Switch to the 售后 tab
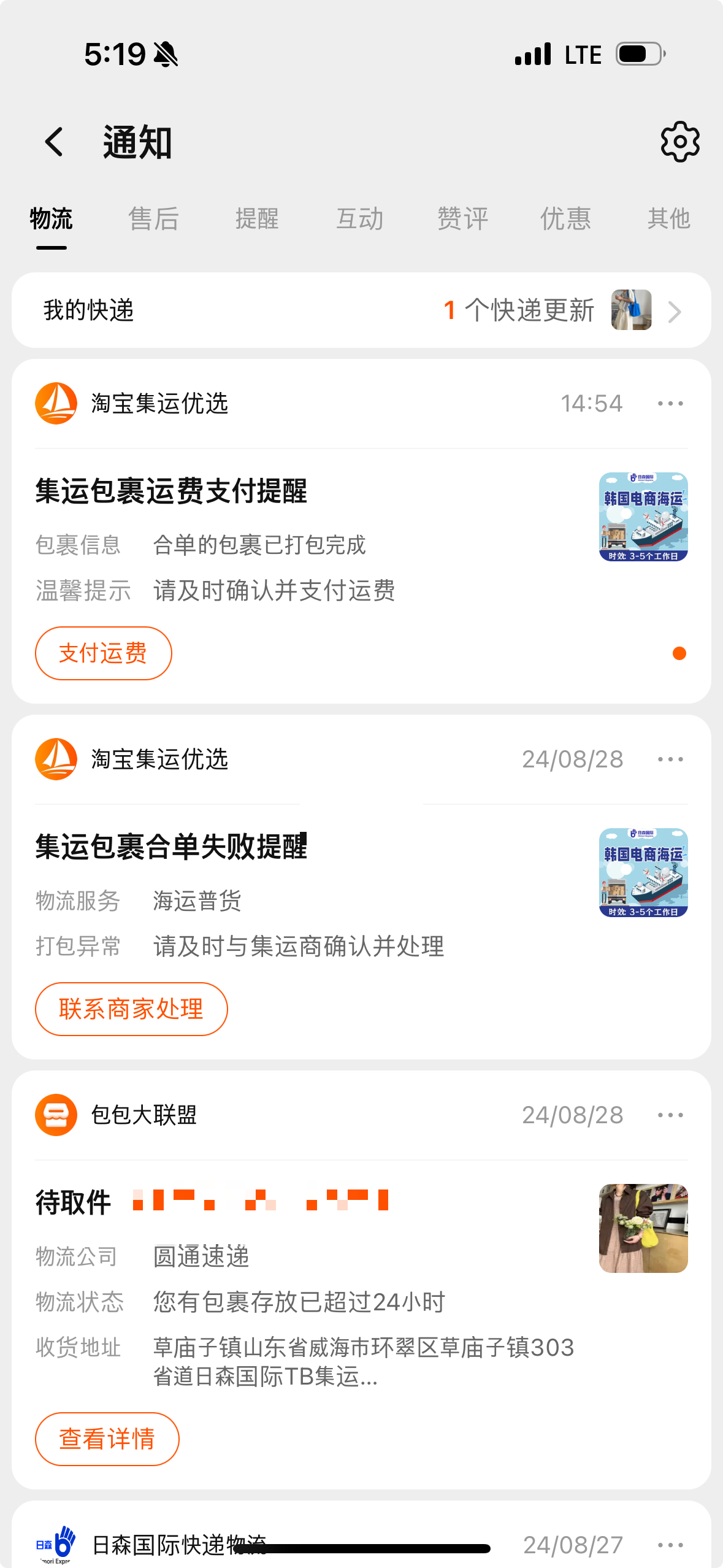This screenshot has height=1568, width=723. (x=153, y=219)
